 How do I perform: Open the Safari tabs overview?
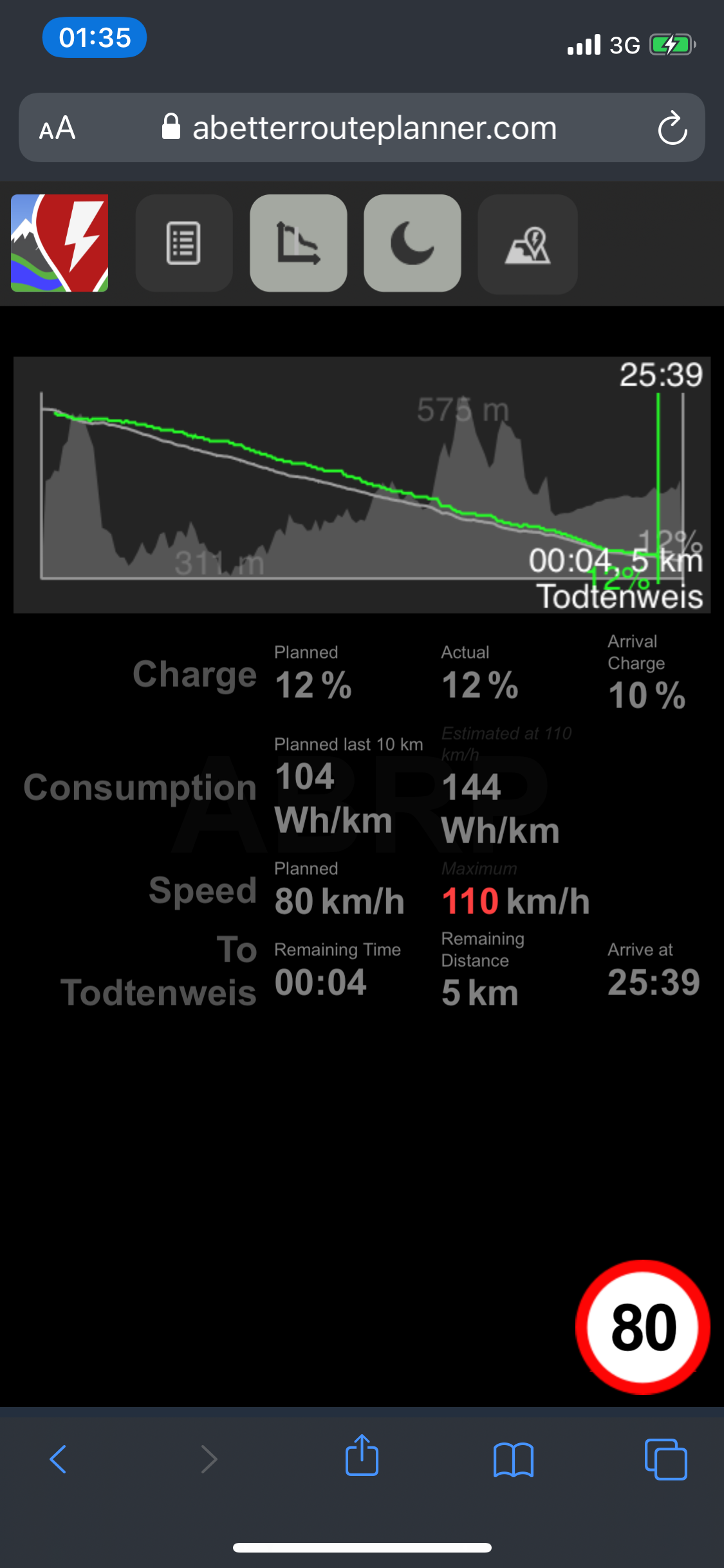[x=665, y=1459]
